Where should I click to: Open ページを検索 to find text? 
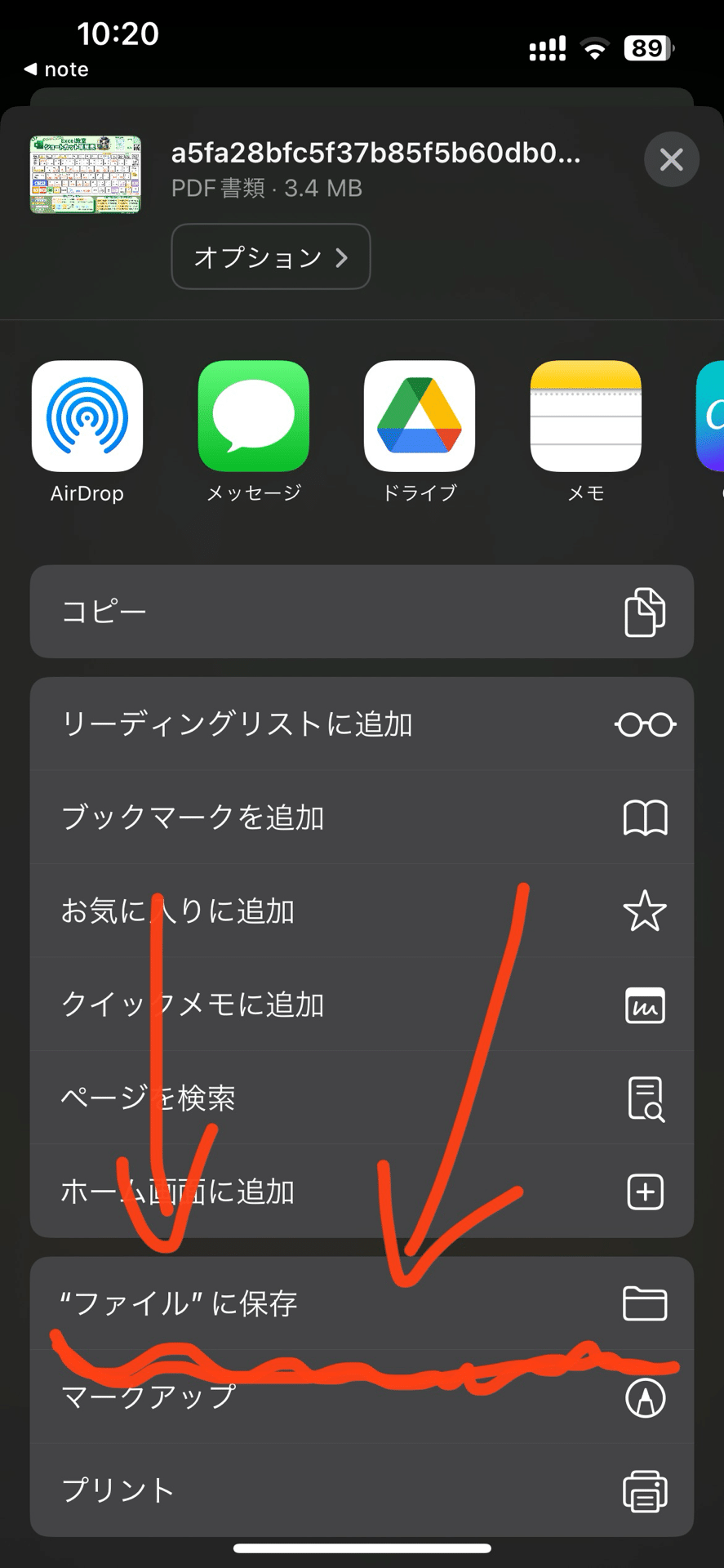362,1098
